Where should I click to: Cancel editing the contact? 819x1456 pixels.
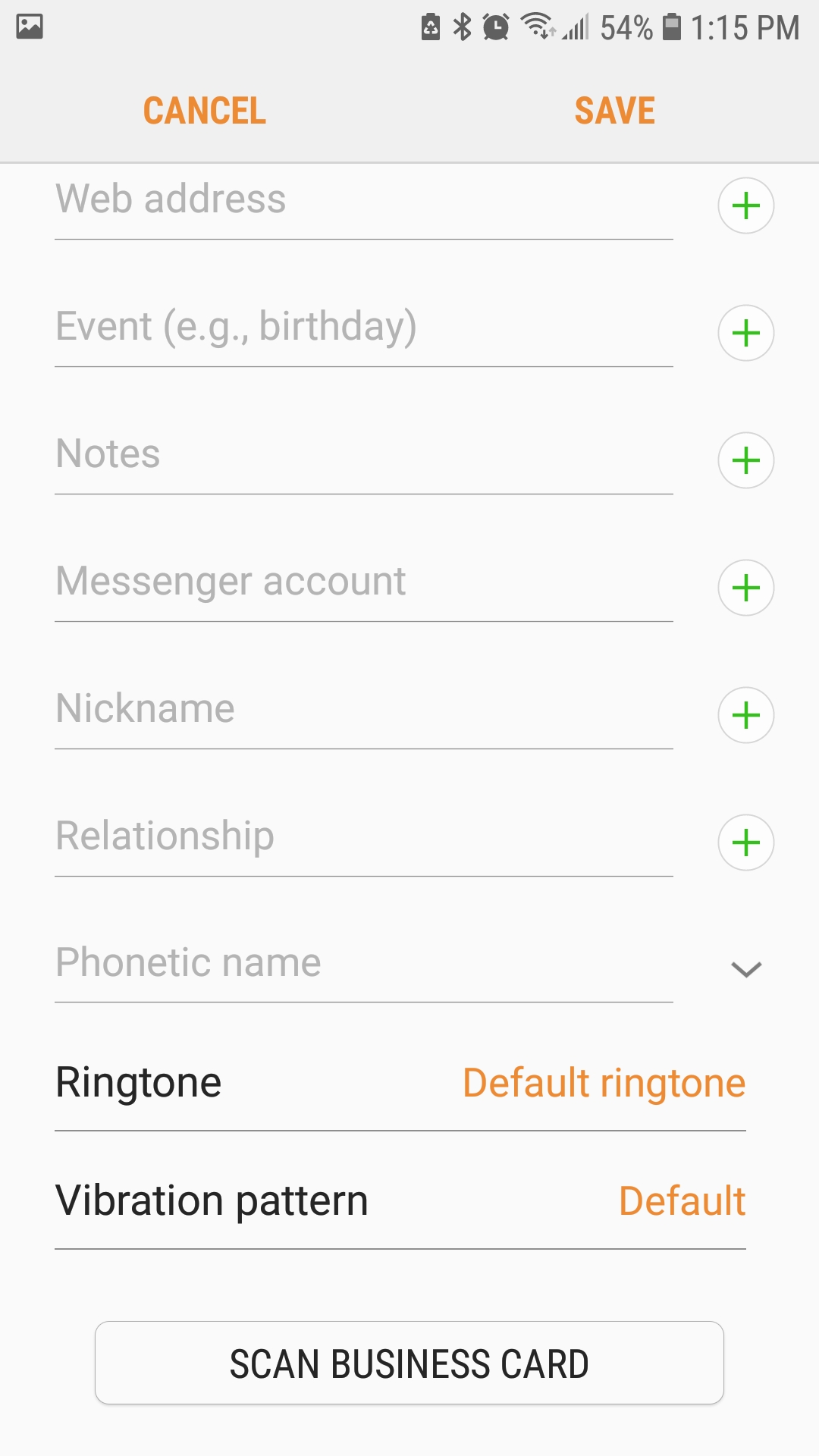[205, 111]
